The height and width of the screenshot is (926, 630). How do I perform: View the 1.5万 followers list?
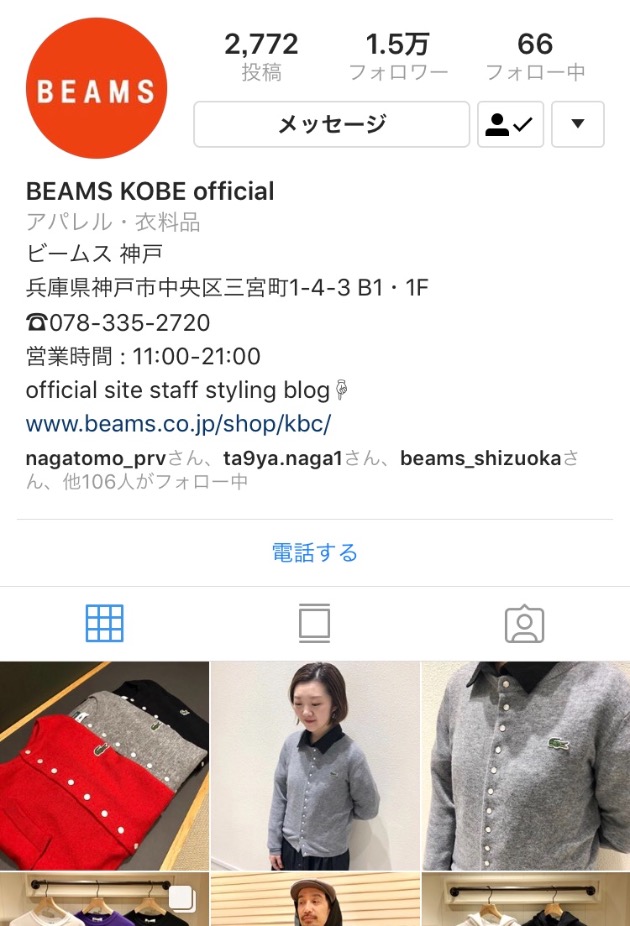point(398,57)
